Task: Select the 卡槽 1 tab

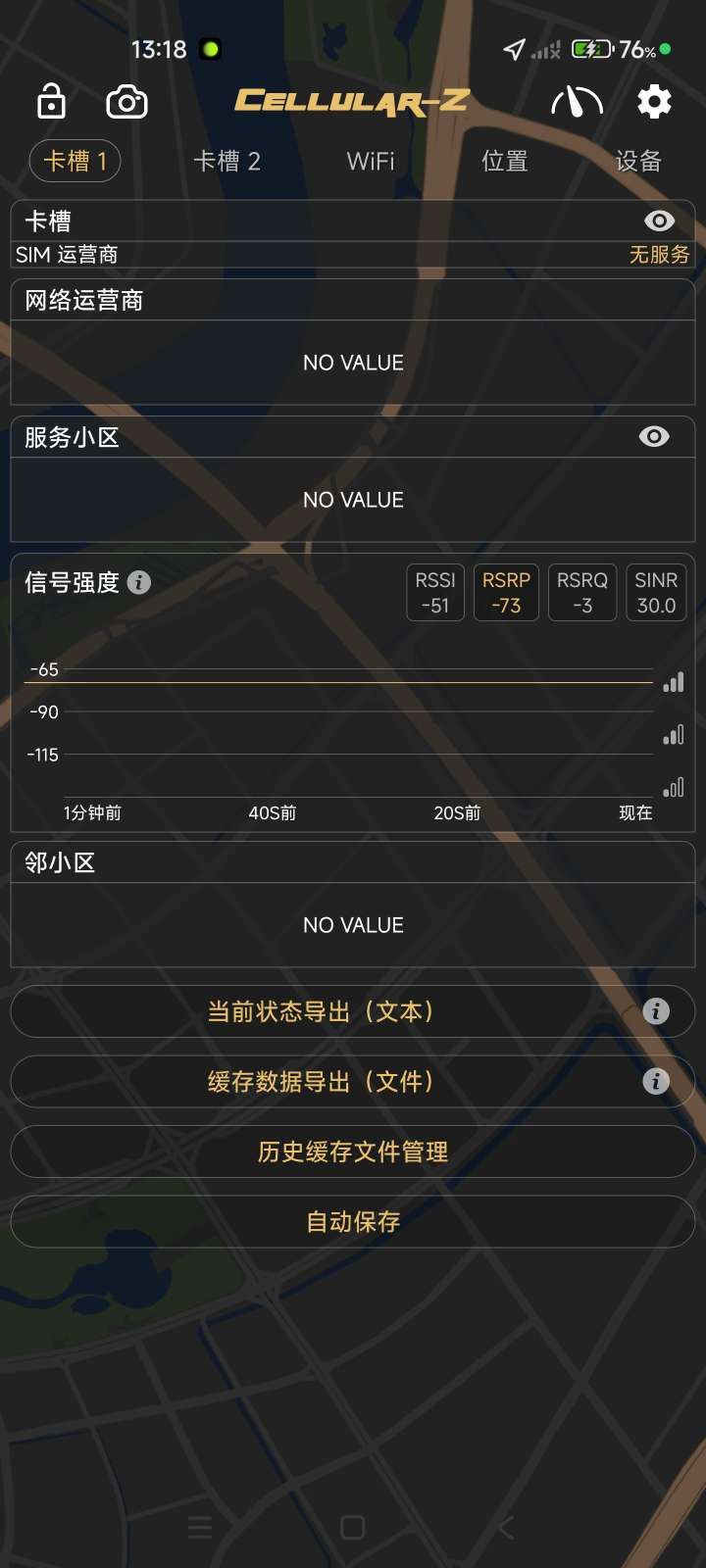Action: tap(76, 161)
